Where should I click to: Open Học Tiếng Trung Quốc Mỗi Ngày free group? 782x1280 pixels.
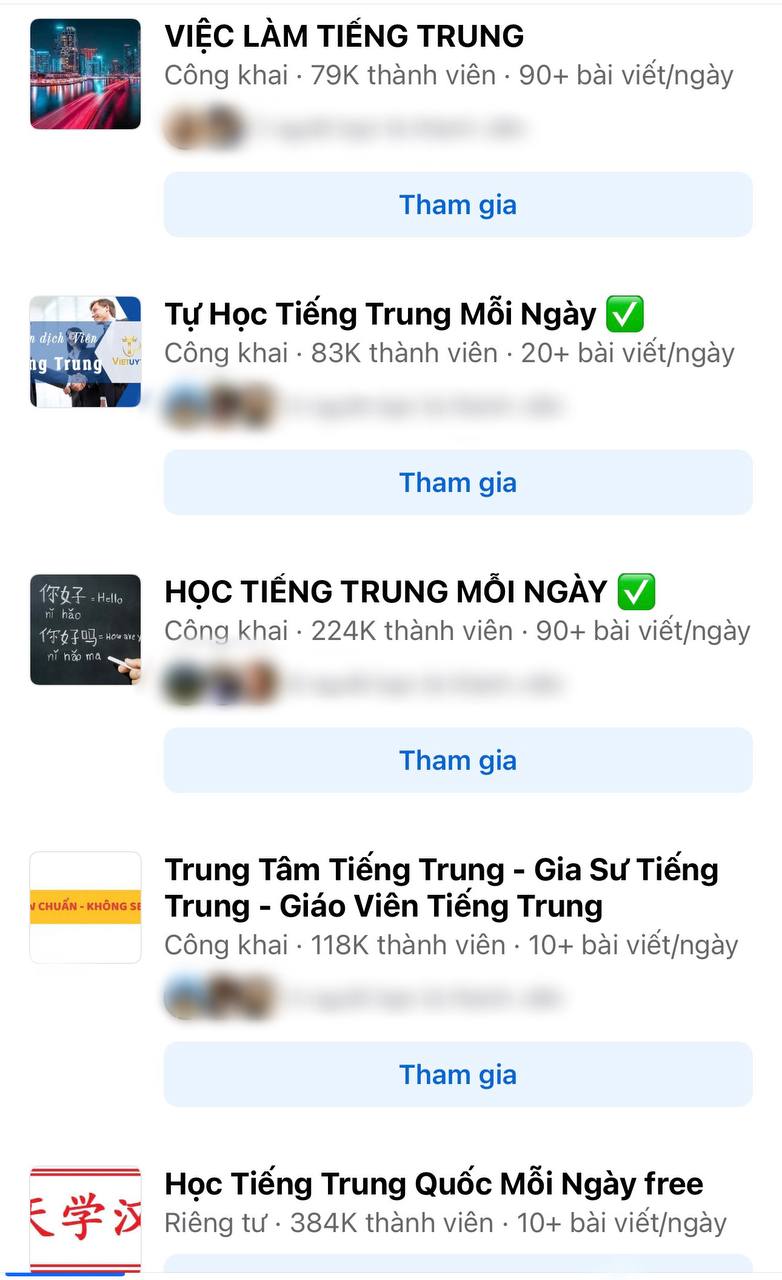(433, 1185)
